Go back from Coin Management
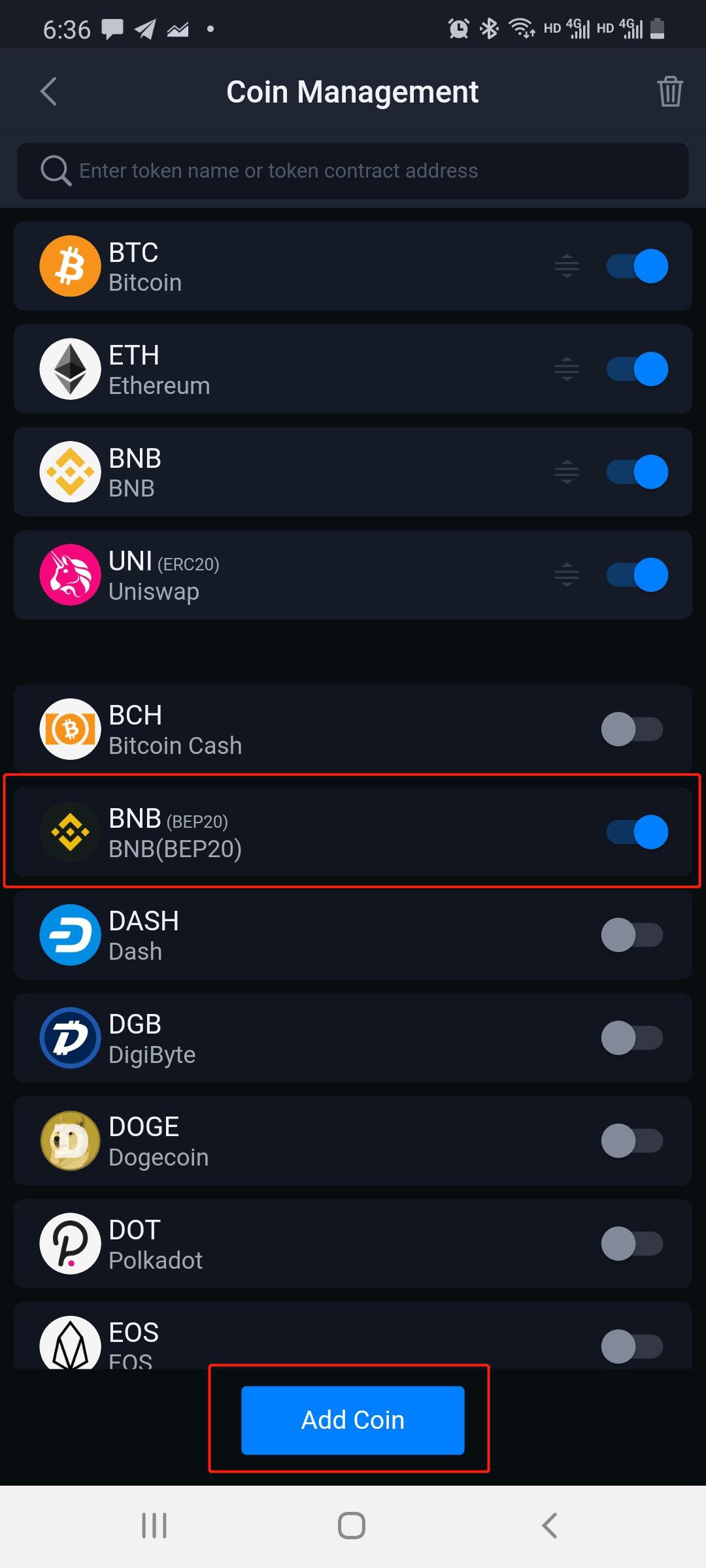 point(49,91)
